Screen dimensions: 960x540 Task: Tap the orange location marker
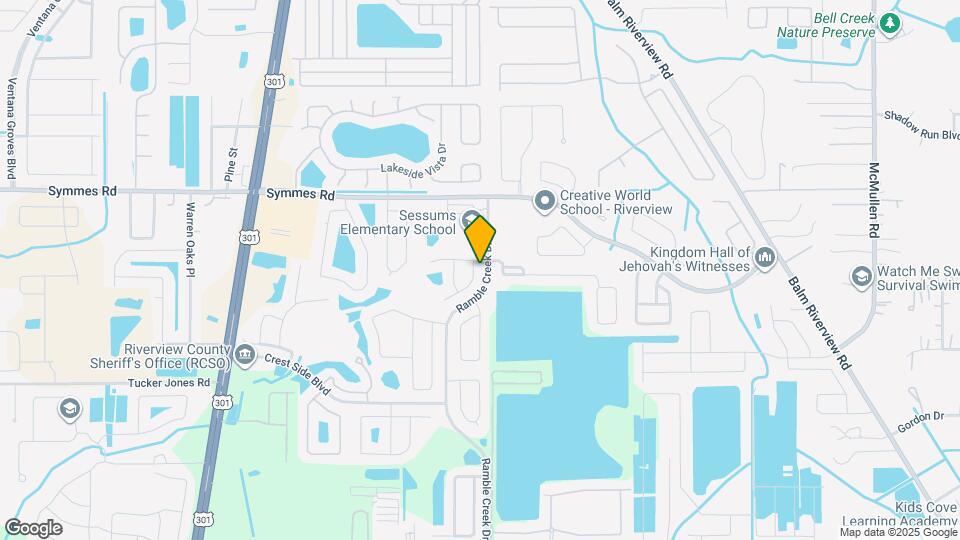pyautogui.click(x=480, y=239)
